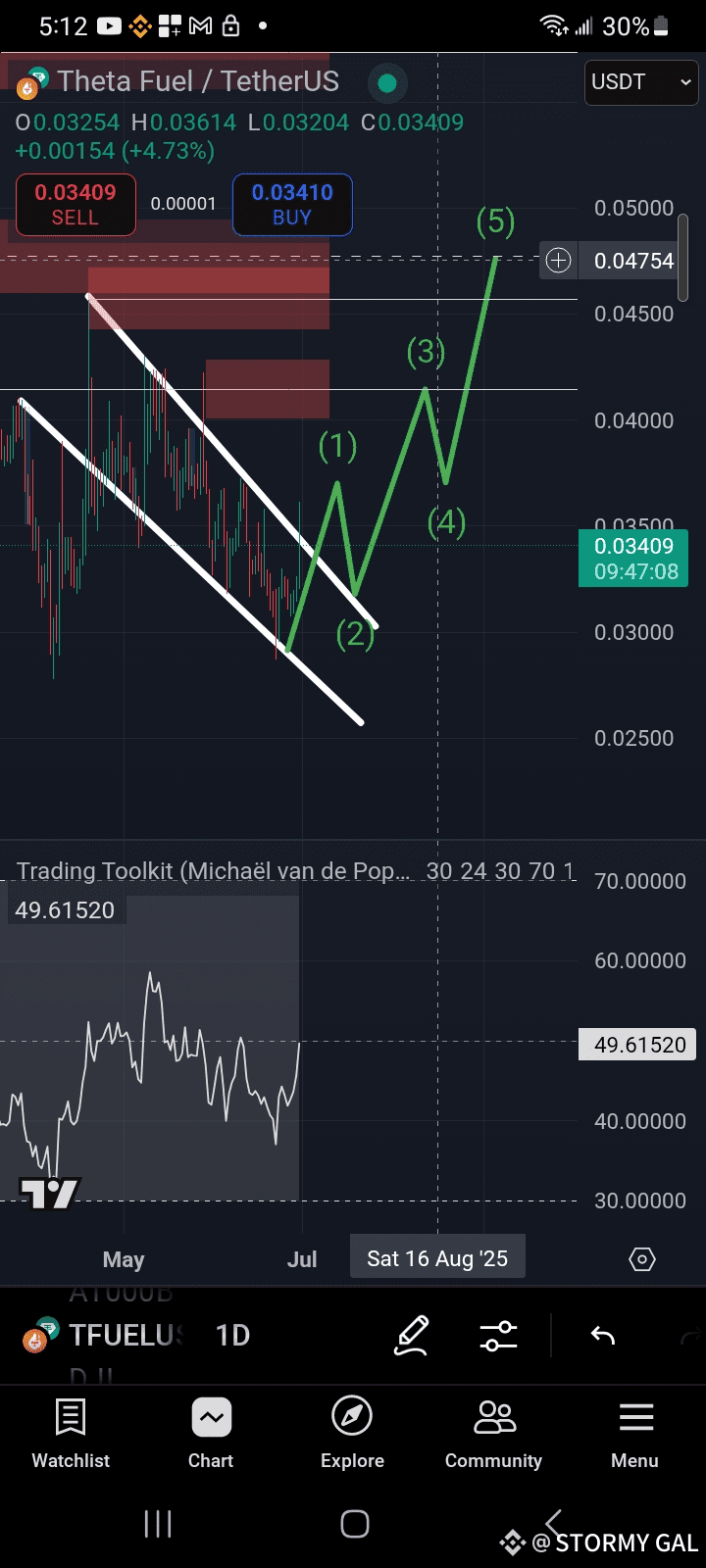This screenshot has width=706, height=1568.
Task: Open TFUELUSDT symbol search
Action: pyautogui.click(x=108, y=1335)
